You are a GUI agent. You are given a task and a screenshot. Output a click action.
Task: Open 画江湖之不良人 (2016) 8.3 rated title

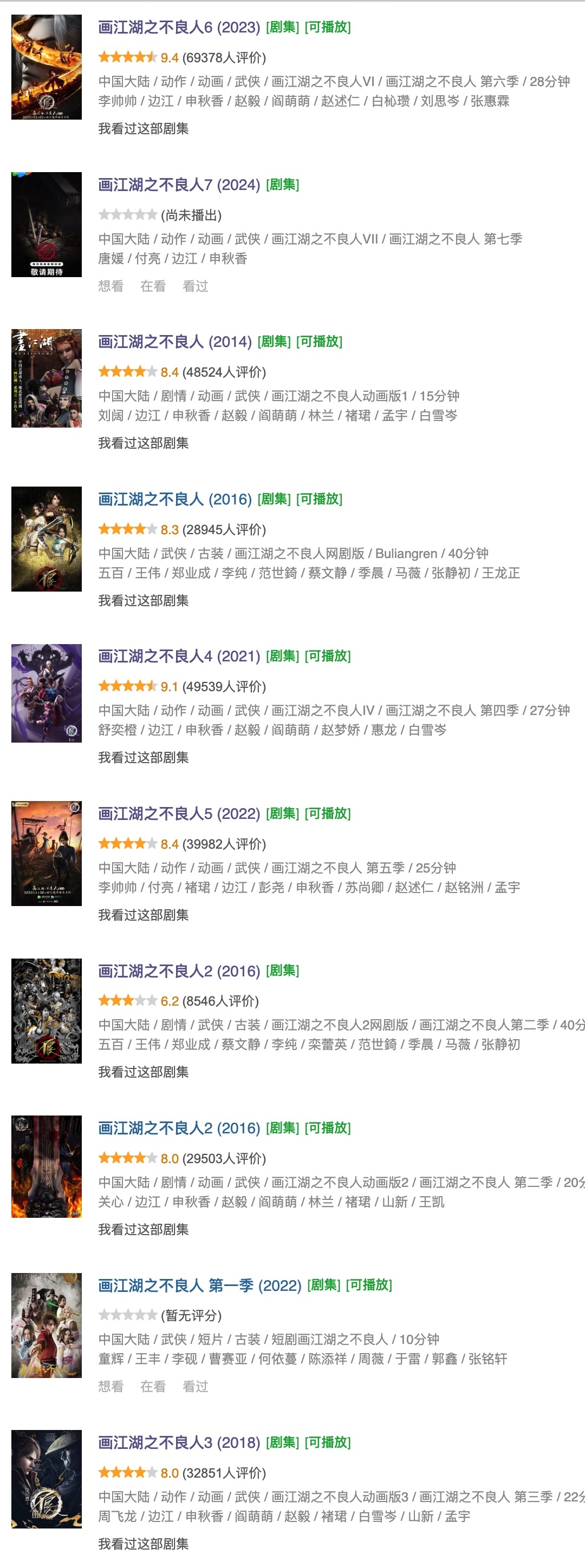[174, 500]
